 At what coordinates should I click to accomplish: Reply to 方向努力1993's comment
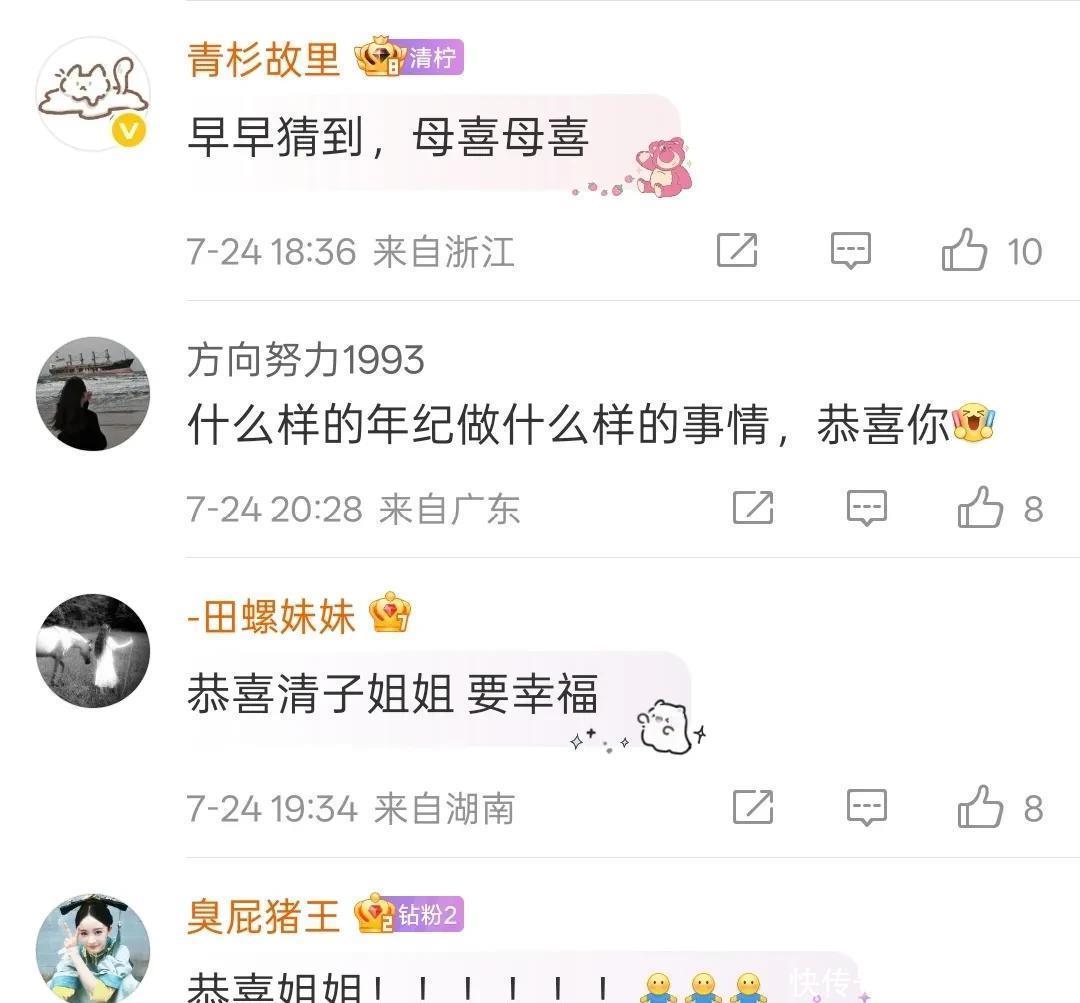tap(866, 508)
